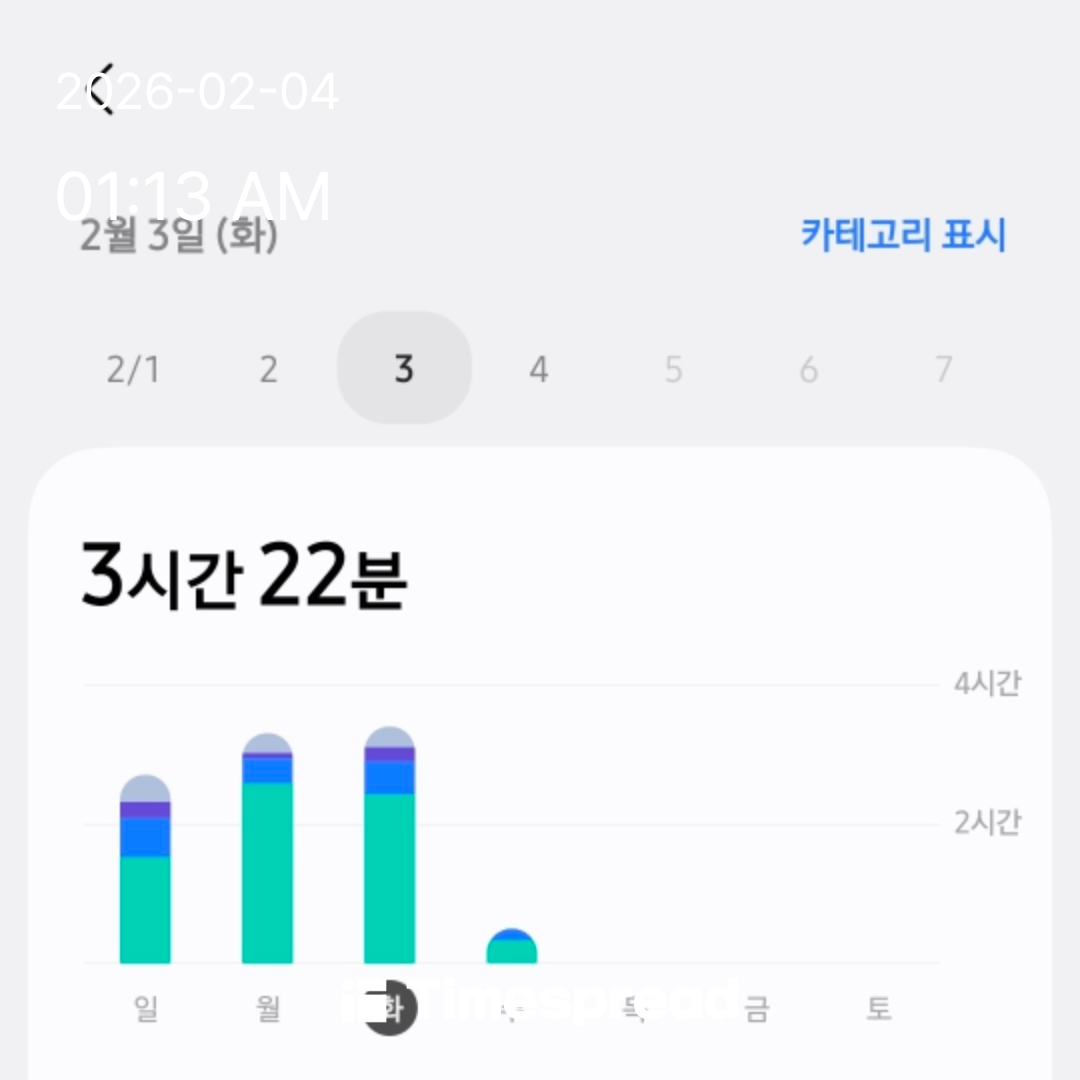Tap 카테고리 표시 to show categories
The image size is (1080, 1080).
click(x=902, y=236)
